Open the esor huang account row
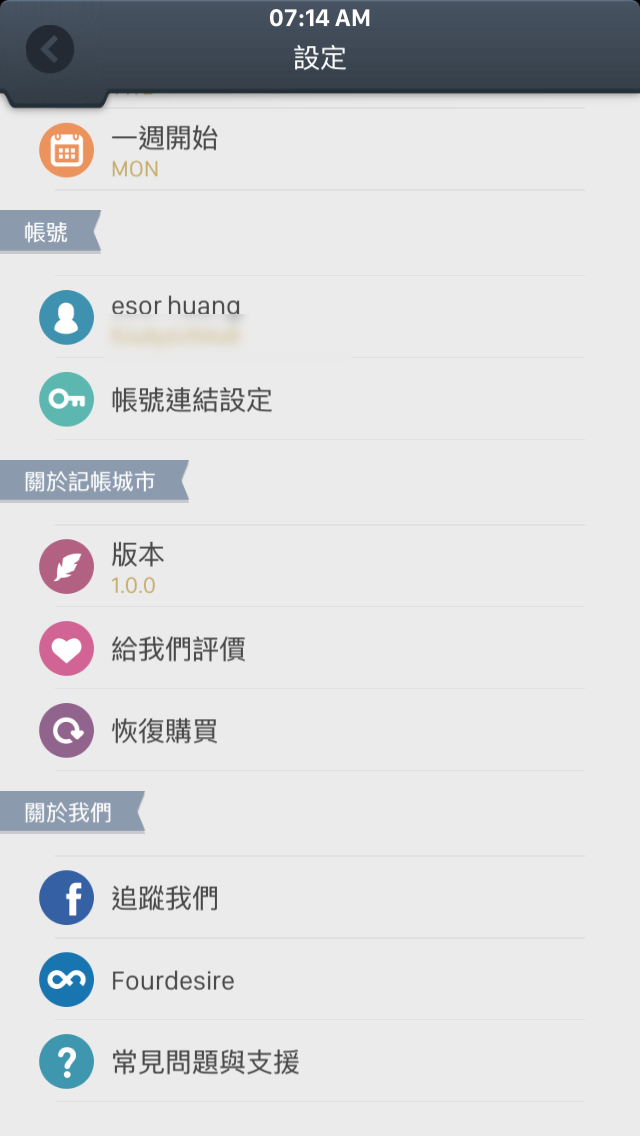The image size is (640, 1136). coord(320,317)
